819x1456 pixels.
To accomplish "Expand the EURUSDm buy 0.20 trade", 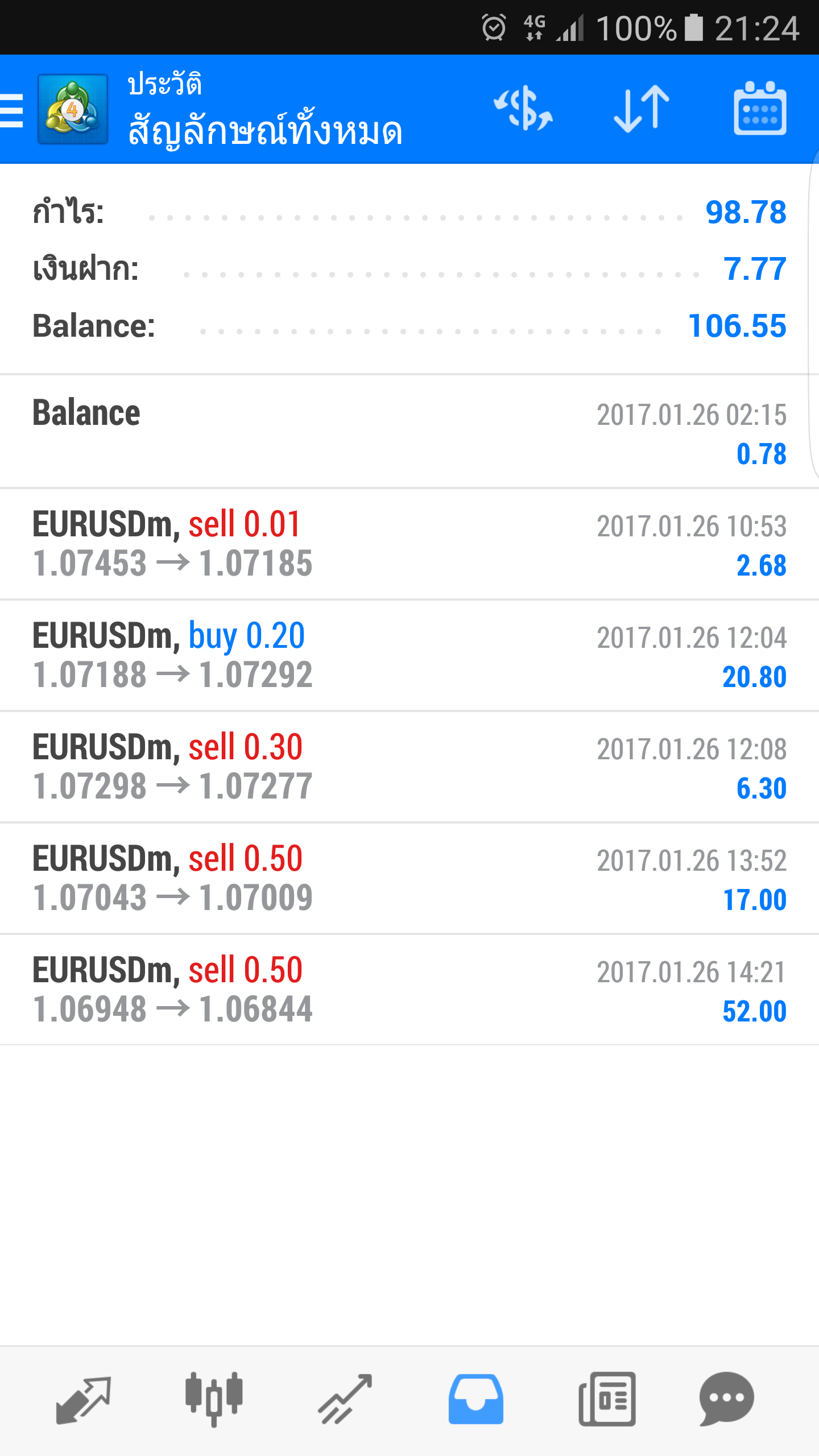I will 409,655.
